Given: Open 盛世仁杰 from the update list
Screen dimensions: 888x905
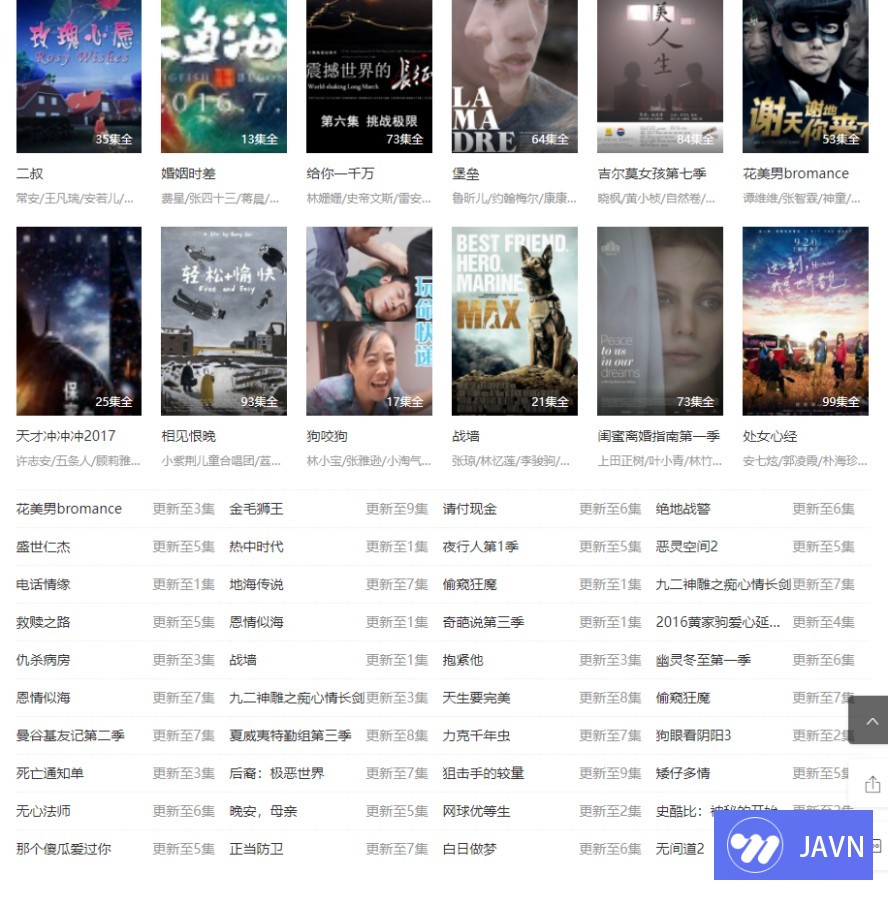Looking at the screenshot, I should (43, 547).
